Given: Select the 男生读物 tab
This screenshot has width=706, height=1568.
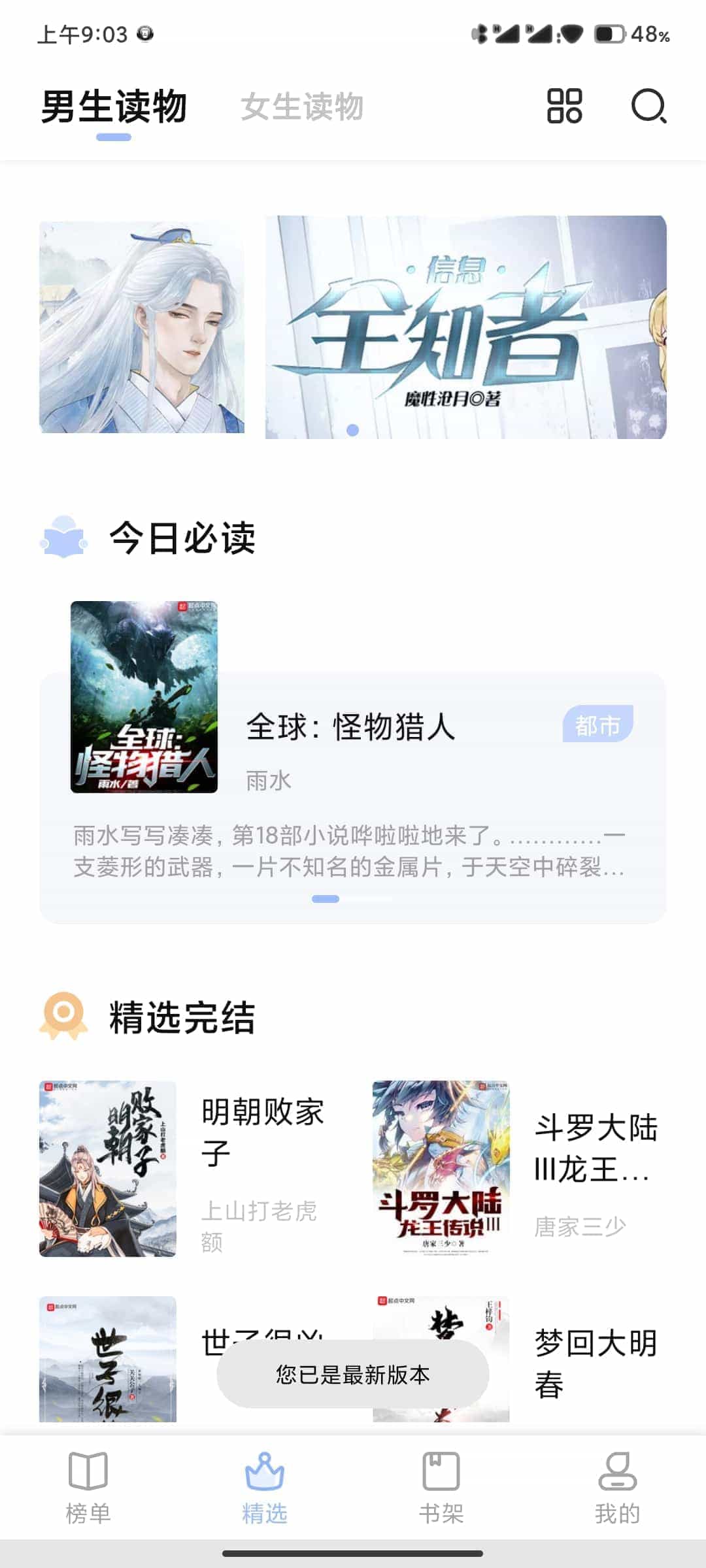Looking at the screenshot, I should coord(114,107).
